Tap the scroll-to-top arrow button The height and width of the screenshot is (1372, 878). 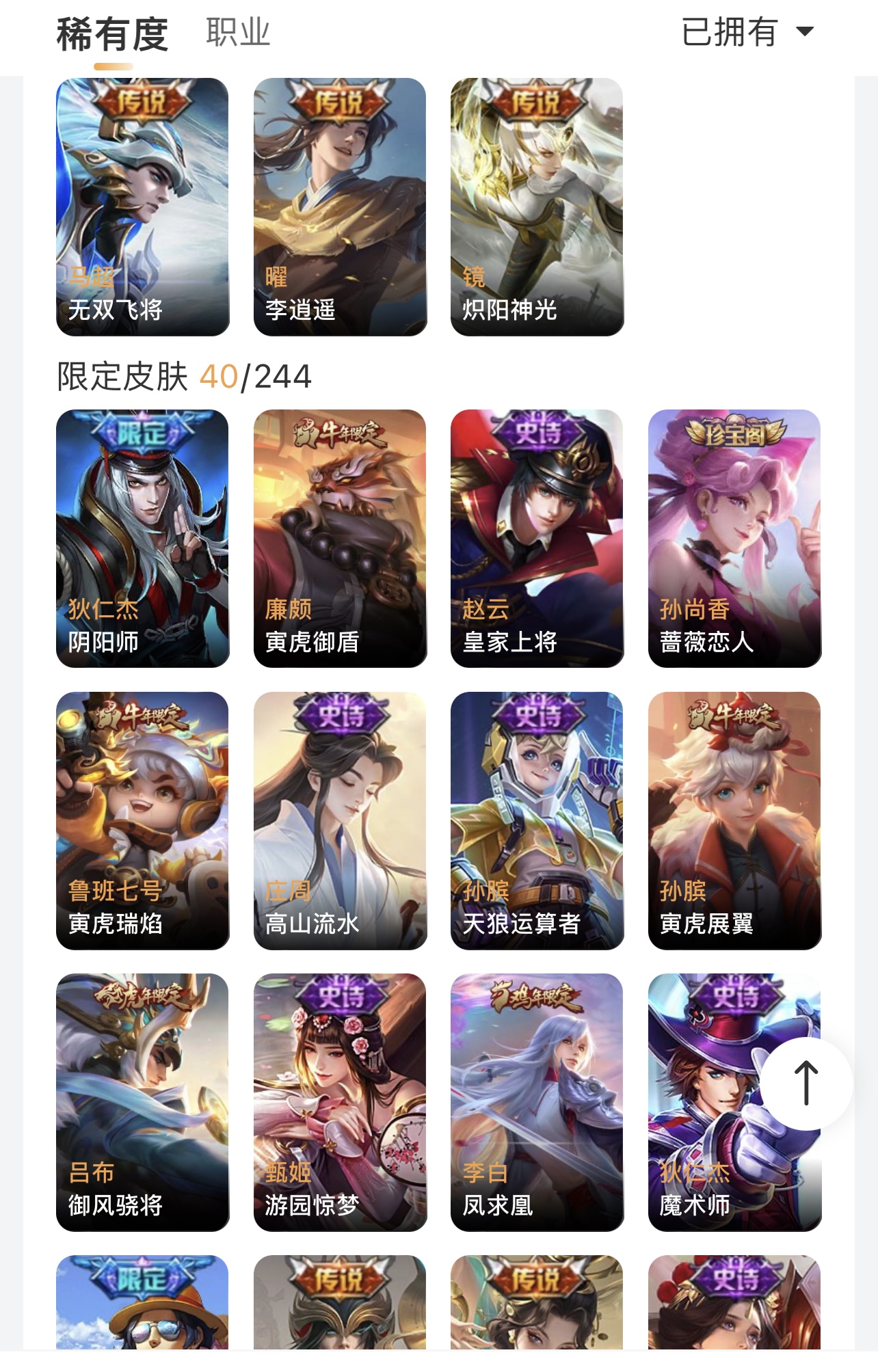(806, 1084)
